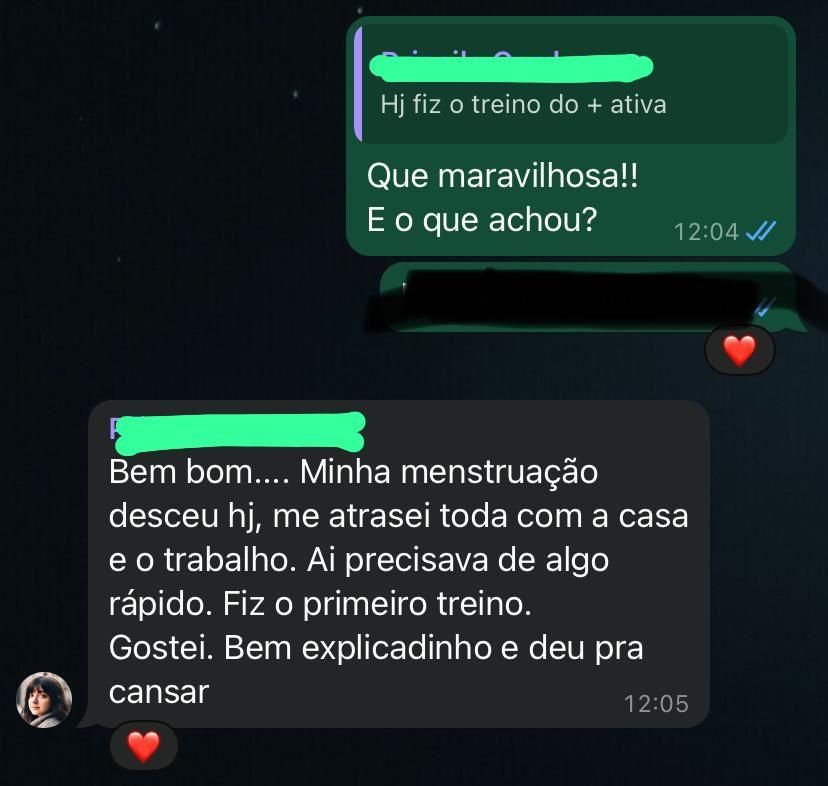View heart reaction on the "Bem bom...." message
828x786 pixels.
[x=143, y=745]
